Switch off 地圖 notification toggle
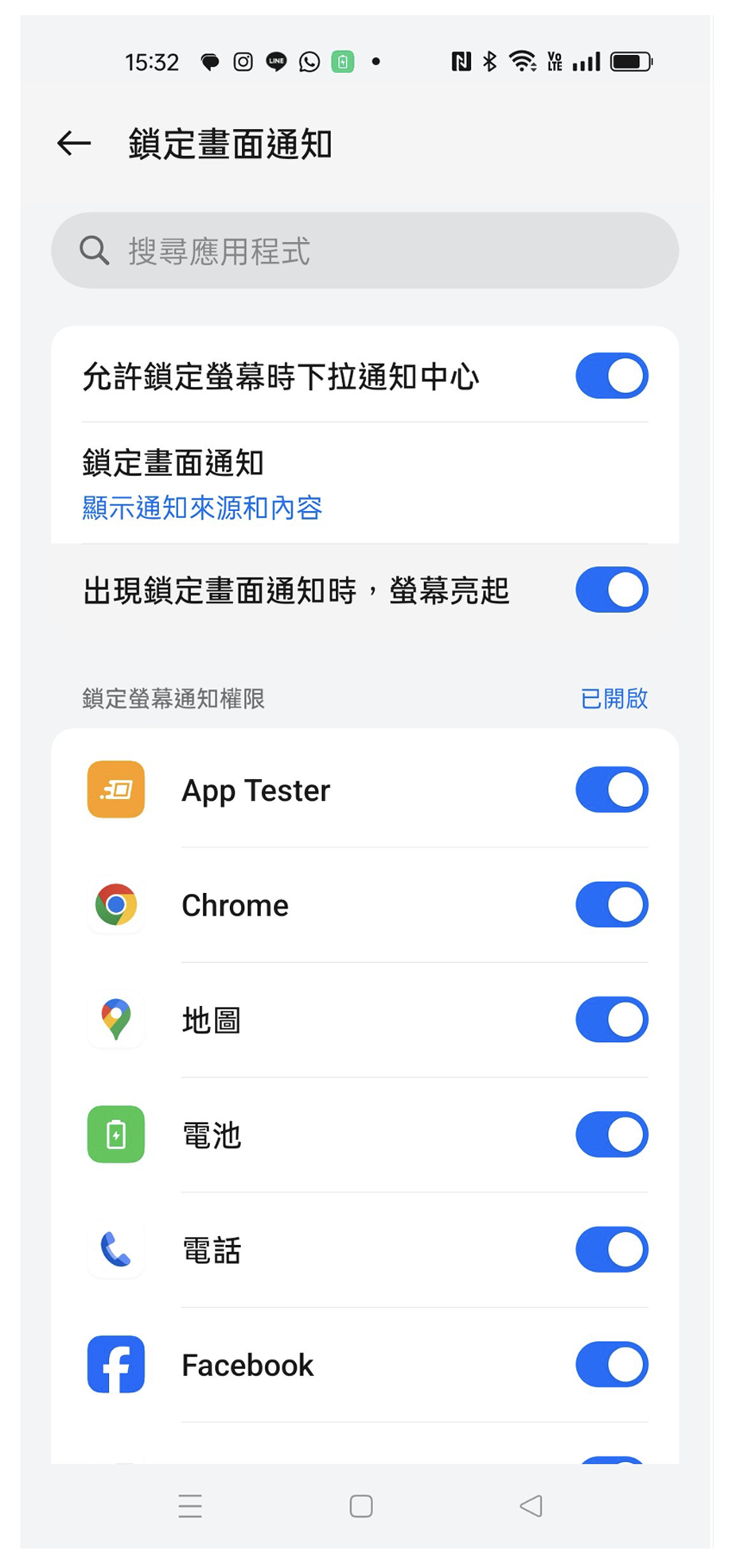 611,1020
